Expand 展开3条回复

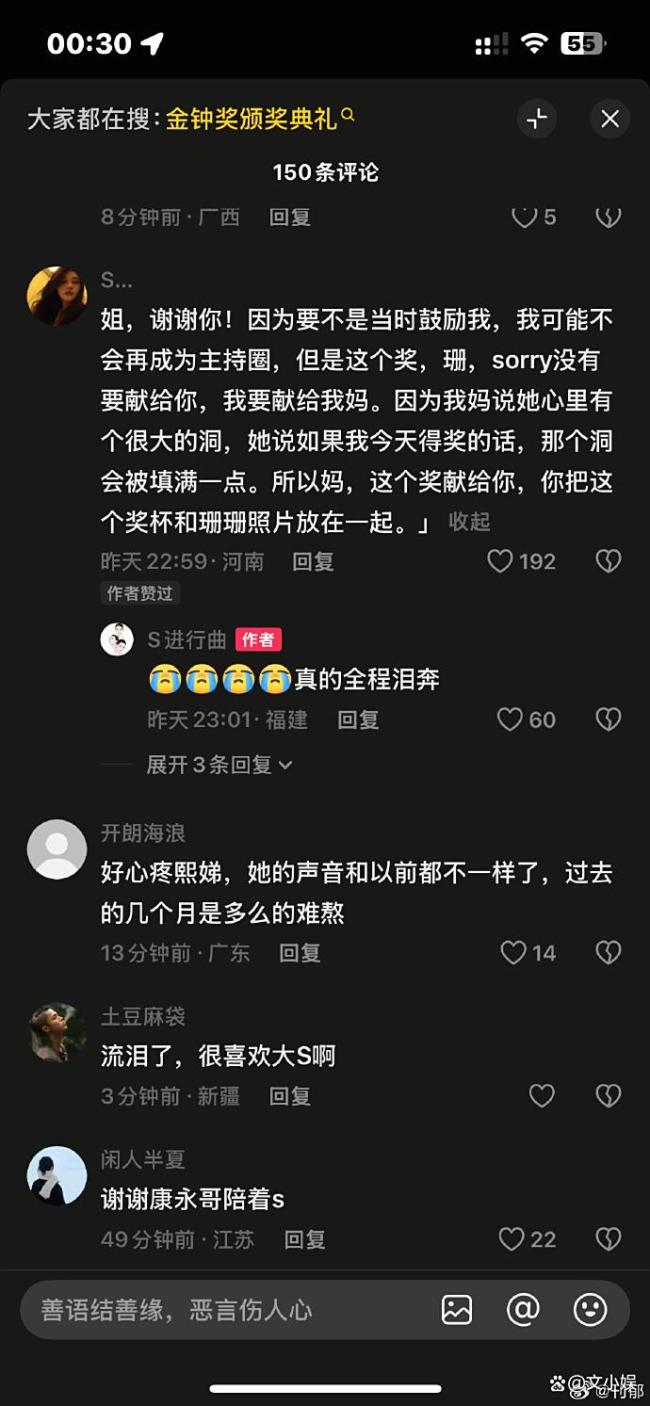pyautogui.click(x=219, y=765)
